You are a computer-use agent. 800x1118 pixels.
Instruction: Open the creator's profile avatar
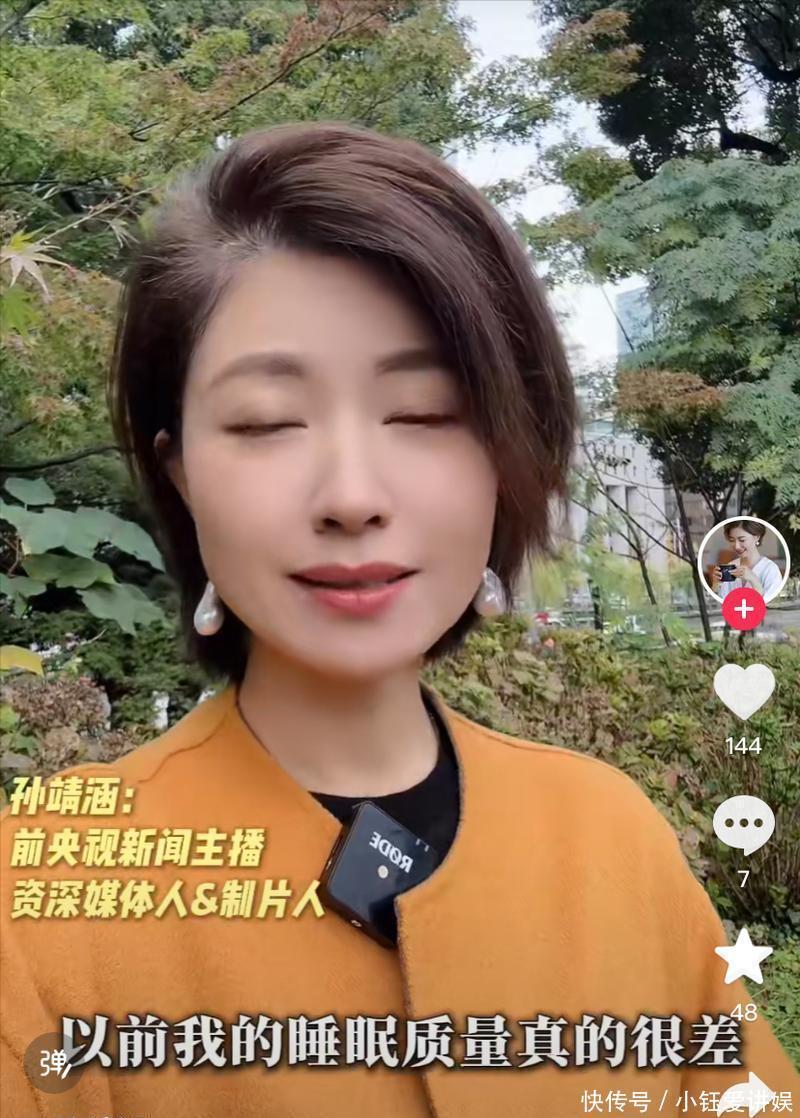pos(743,561)
